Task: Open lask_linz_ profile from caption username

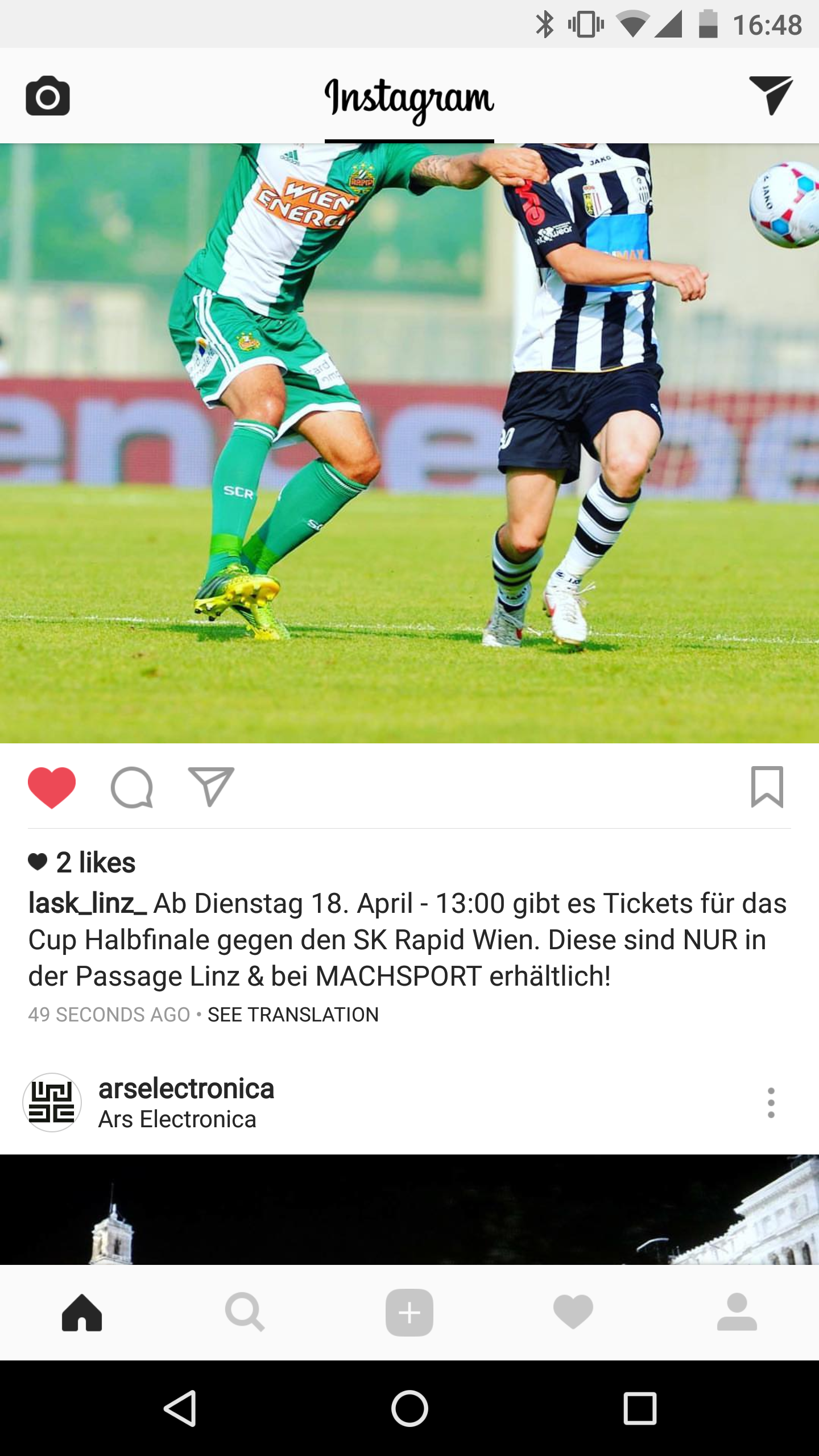Action: pyautogui.click(x=88, y=903)
